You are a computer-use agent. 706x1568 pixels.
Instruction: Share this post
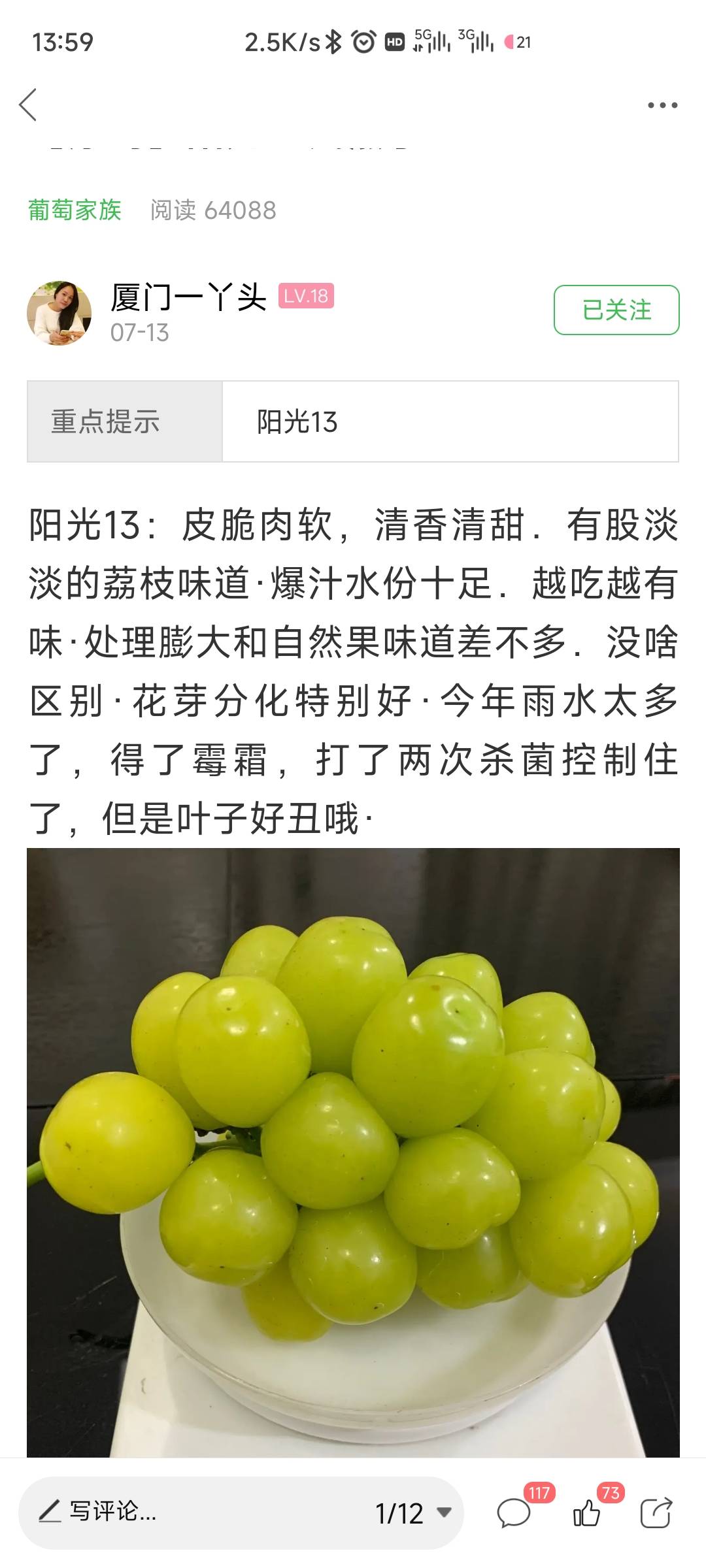pos(656,1512)
